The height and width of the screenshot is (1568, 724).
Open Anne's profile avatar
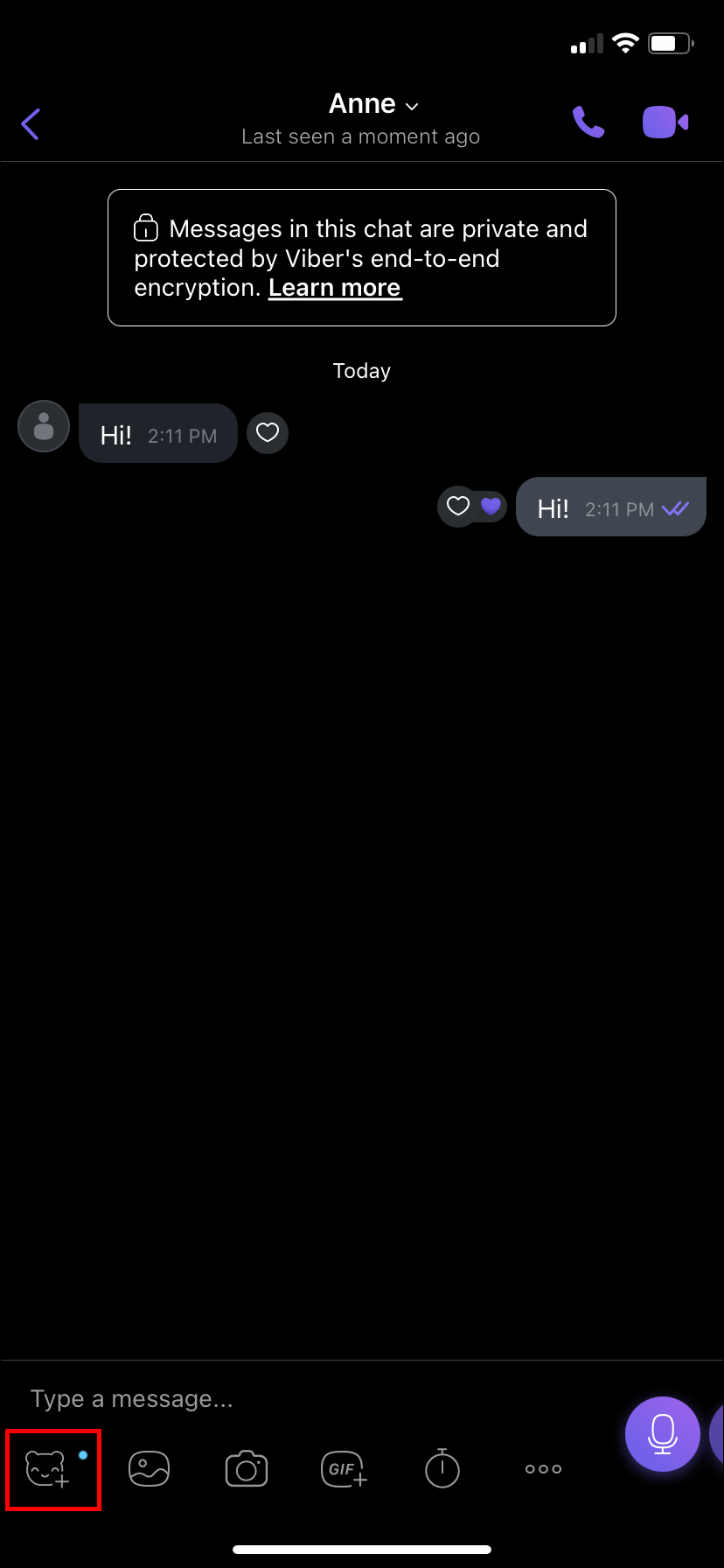point(44,427)
